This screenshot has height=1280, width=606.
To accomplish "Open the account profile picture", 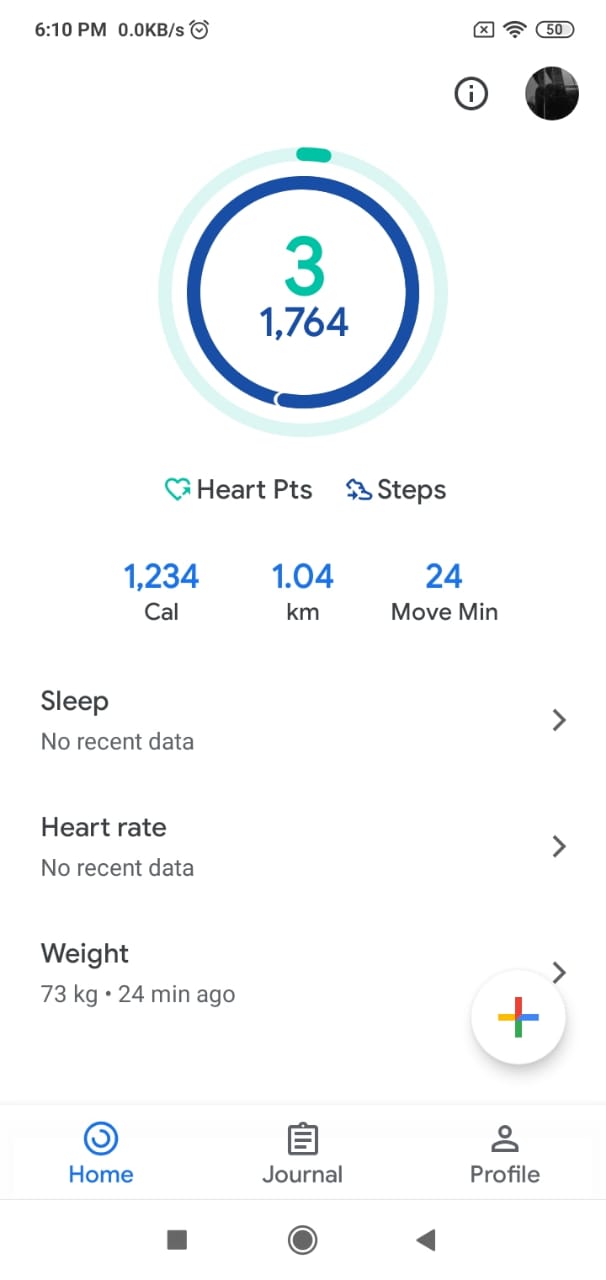I will pos(552,94).
